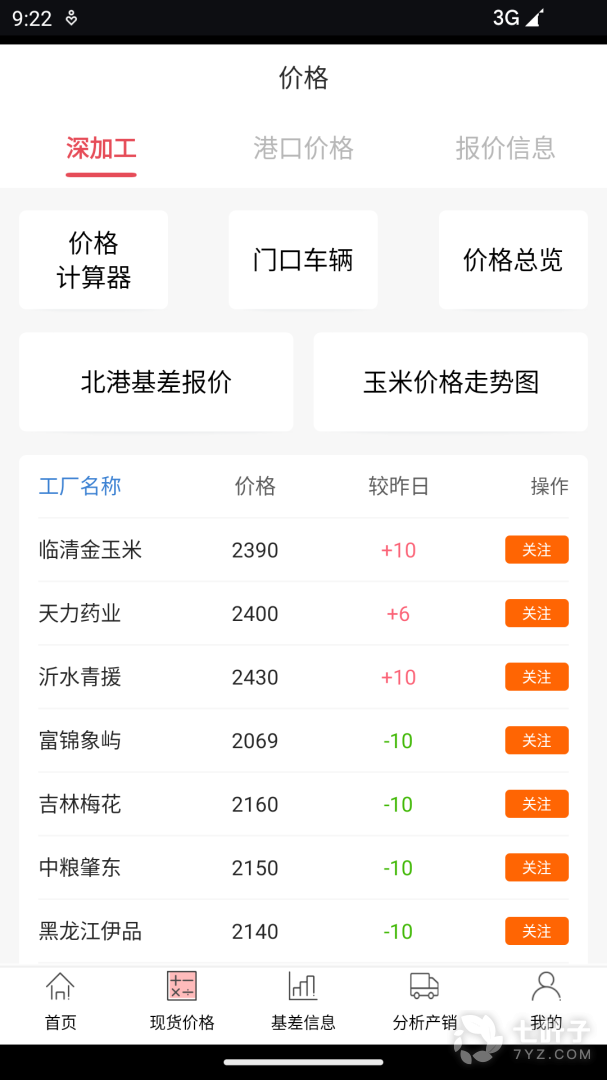This screenshot has width=607, height=1080.
Task: Tap 关注 on the 中粮肇东 row
Action: point(536,868)
